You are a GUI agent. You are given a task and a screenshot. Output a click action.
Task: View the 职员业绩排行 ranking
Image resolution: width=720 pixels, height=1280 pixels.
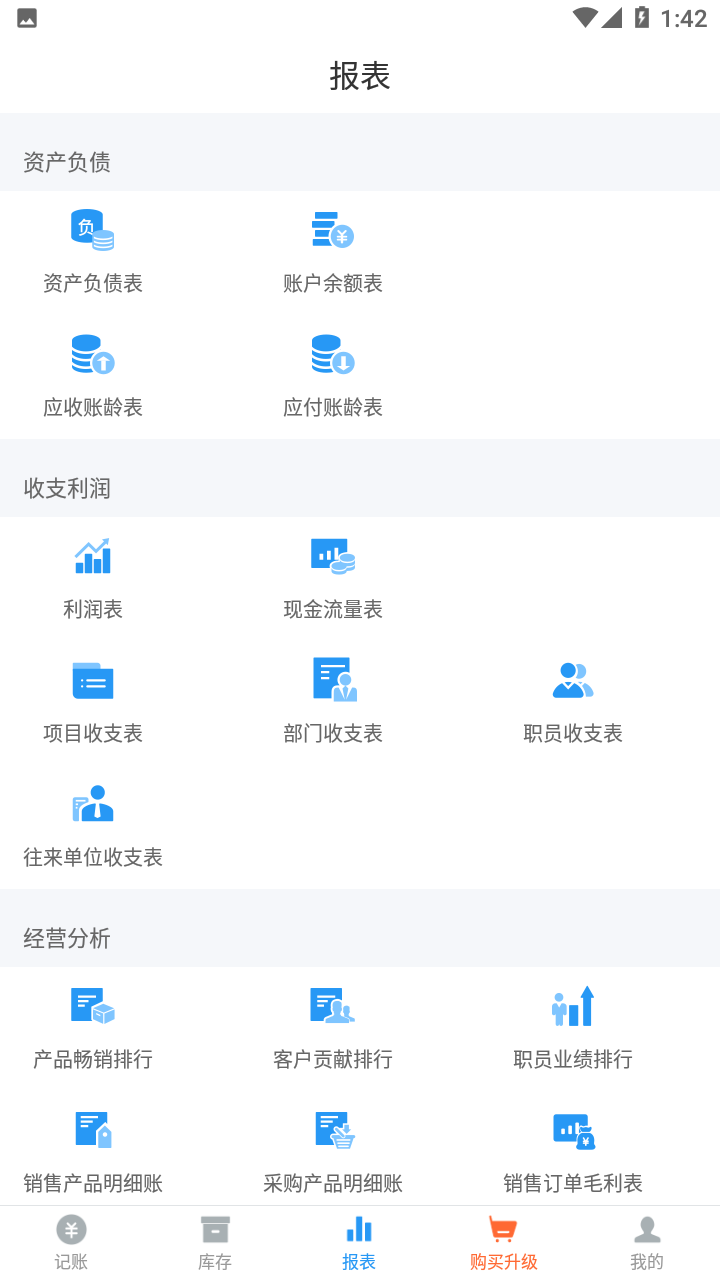click(573, 1026)
